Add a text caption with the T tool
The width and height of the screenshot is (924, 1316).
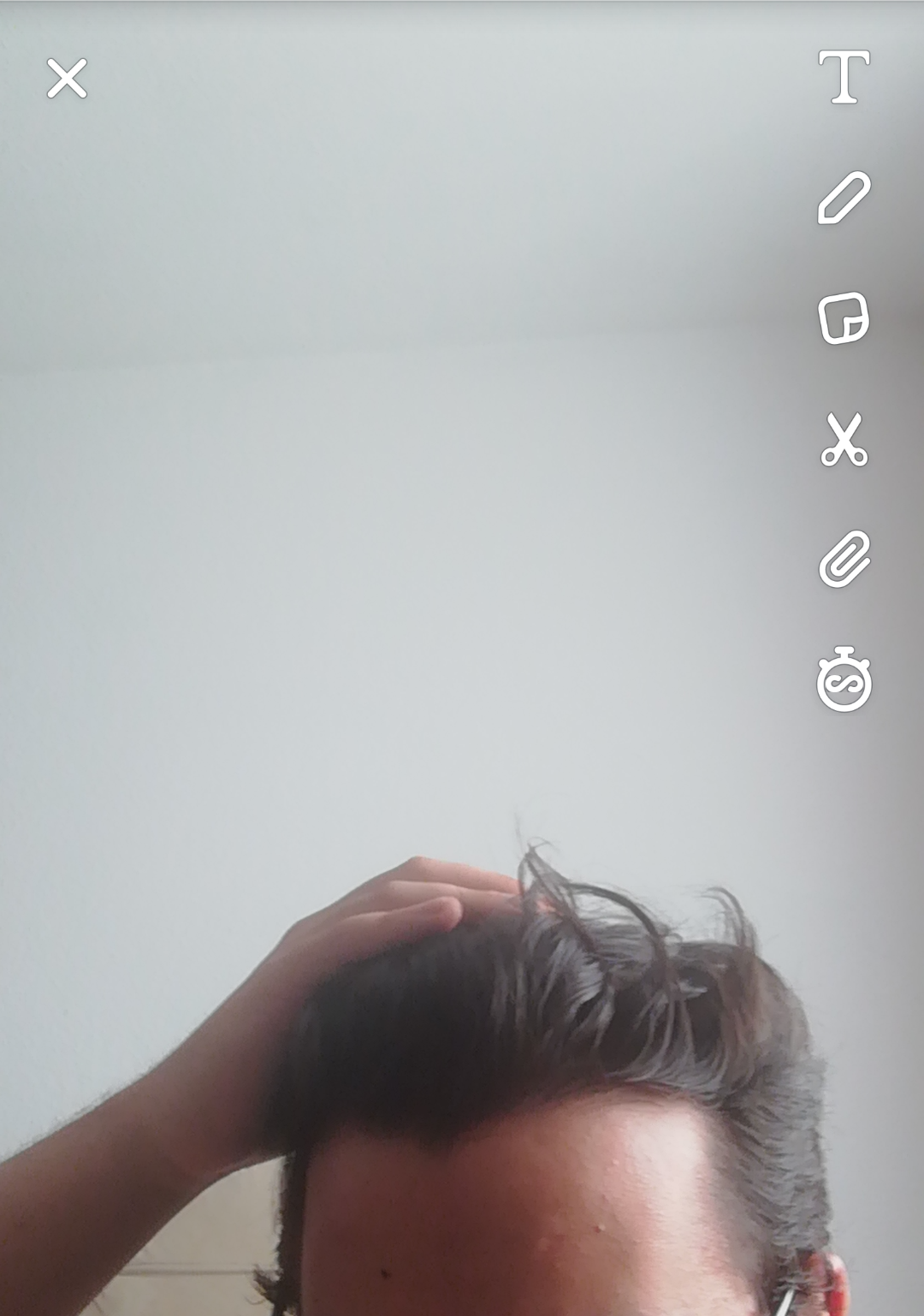click(x=844, y=77)
